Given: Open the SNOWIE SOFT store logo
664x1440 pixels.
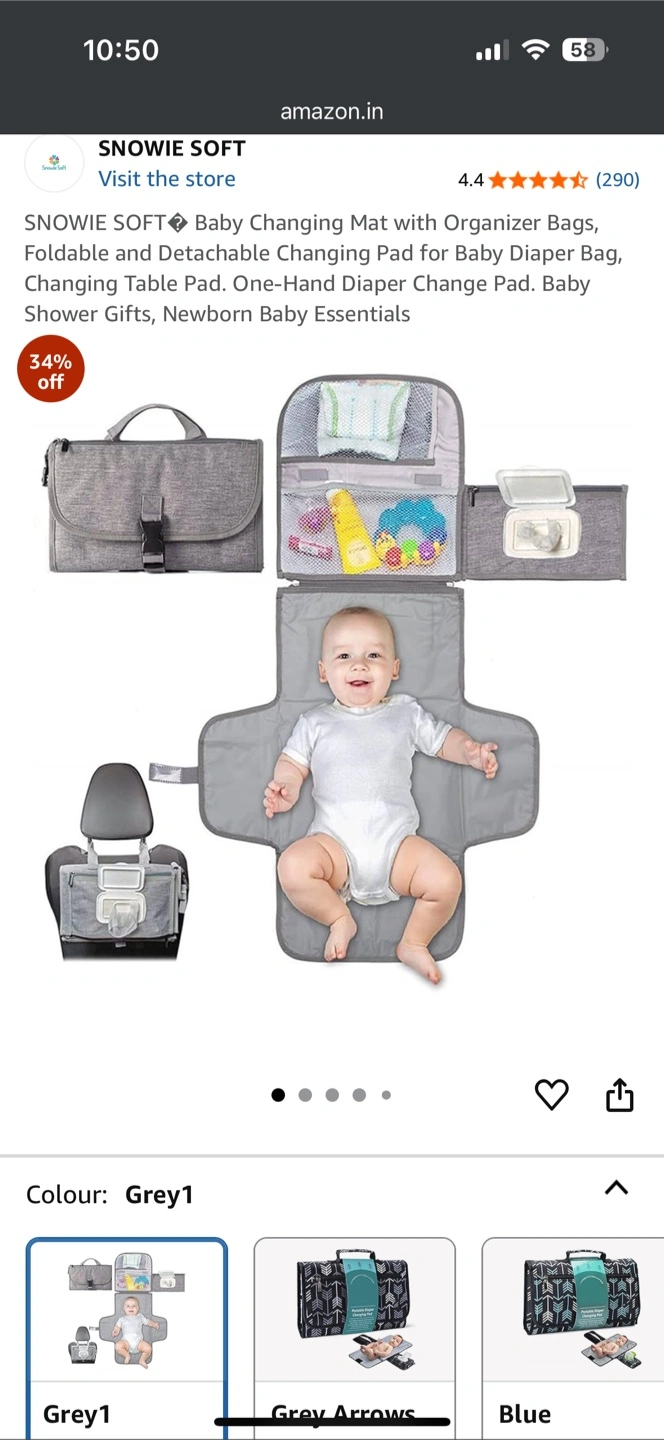Looking at the screenshot, I should (x=54, y=162).
